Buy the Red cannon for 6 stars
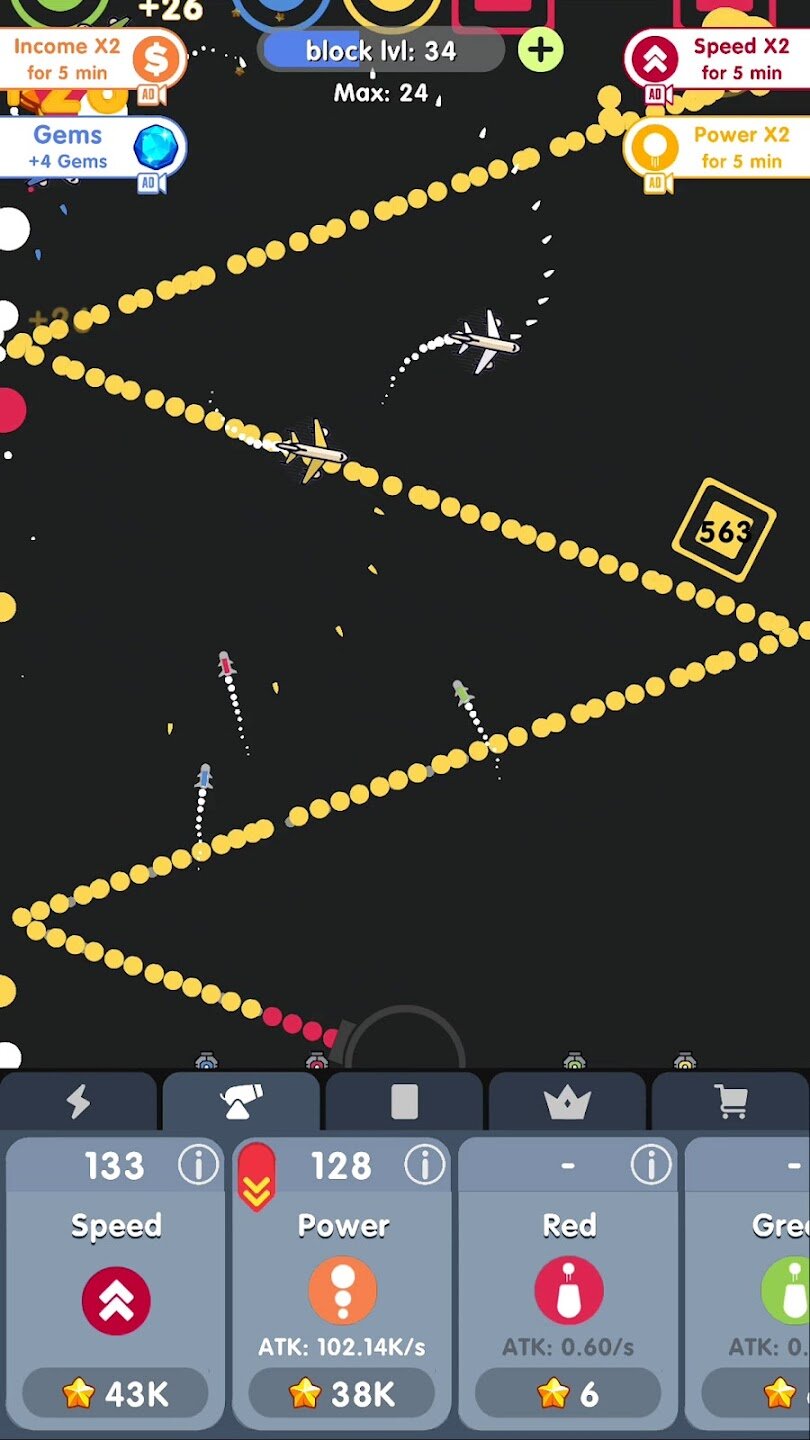 click(568, 1393)
